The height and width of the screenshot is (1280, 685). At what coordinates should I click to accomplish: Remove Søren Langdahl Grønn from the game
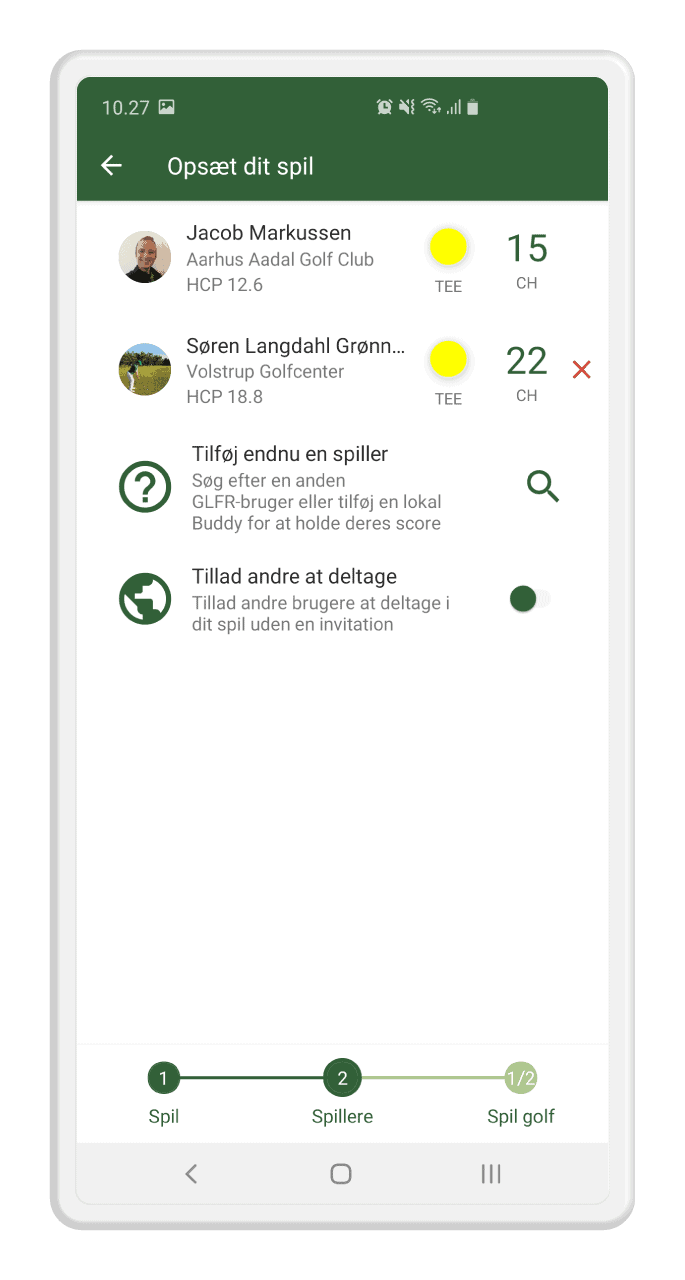click(x=581, y=370)
